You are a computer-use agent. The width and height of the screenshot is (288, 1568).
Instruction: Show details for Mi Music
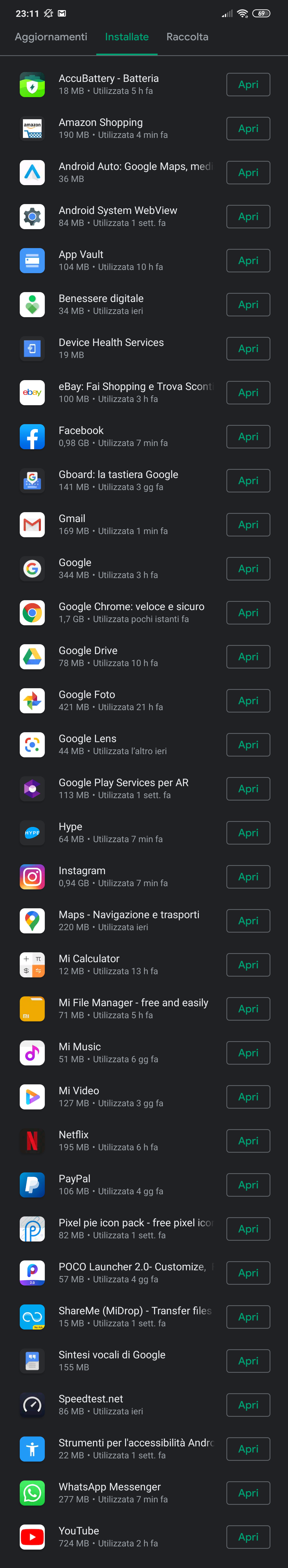tap(122, 1052)
